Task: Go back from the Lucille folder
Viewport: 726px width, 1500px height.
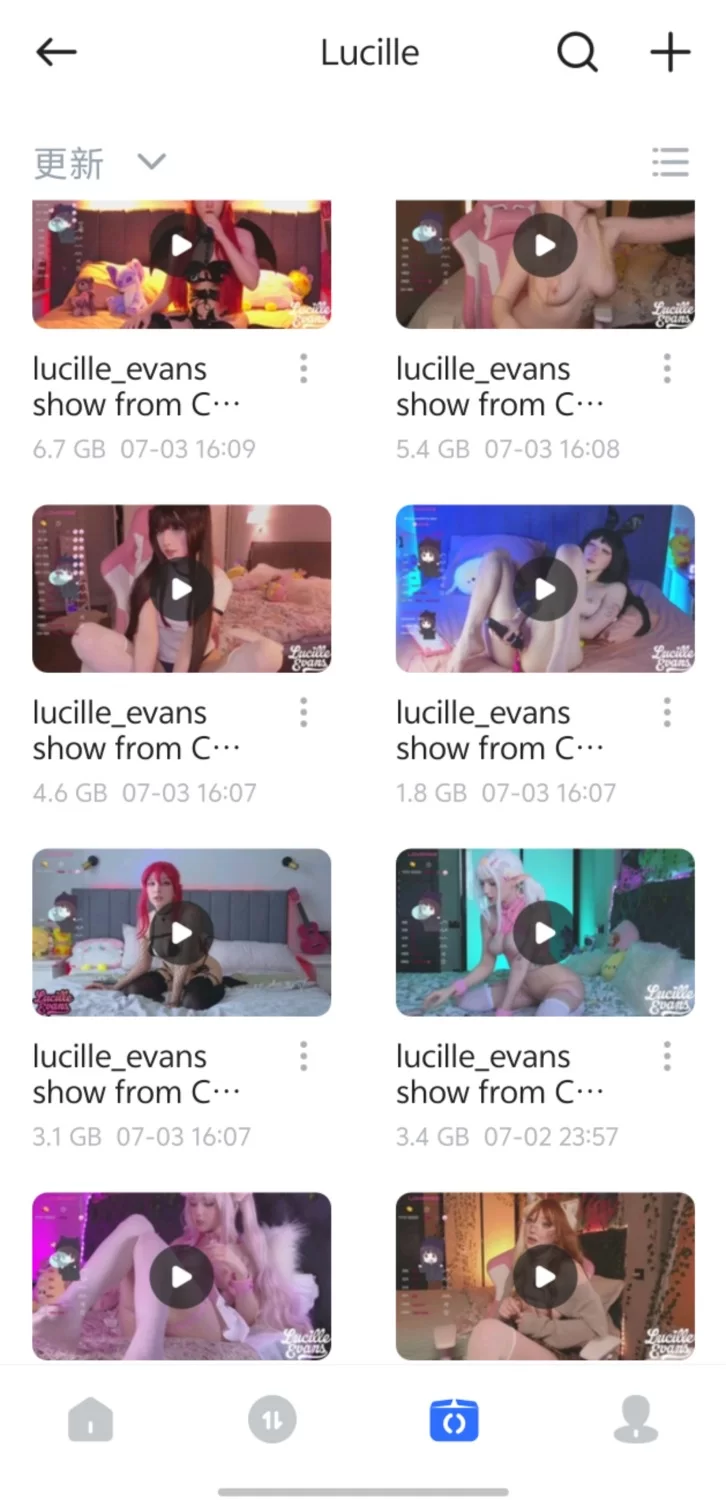Action: [x=56, y=52]
